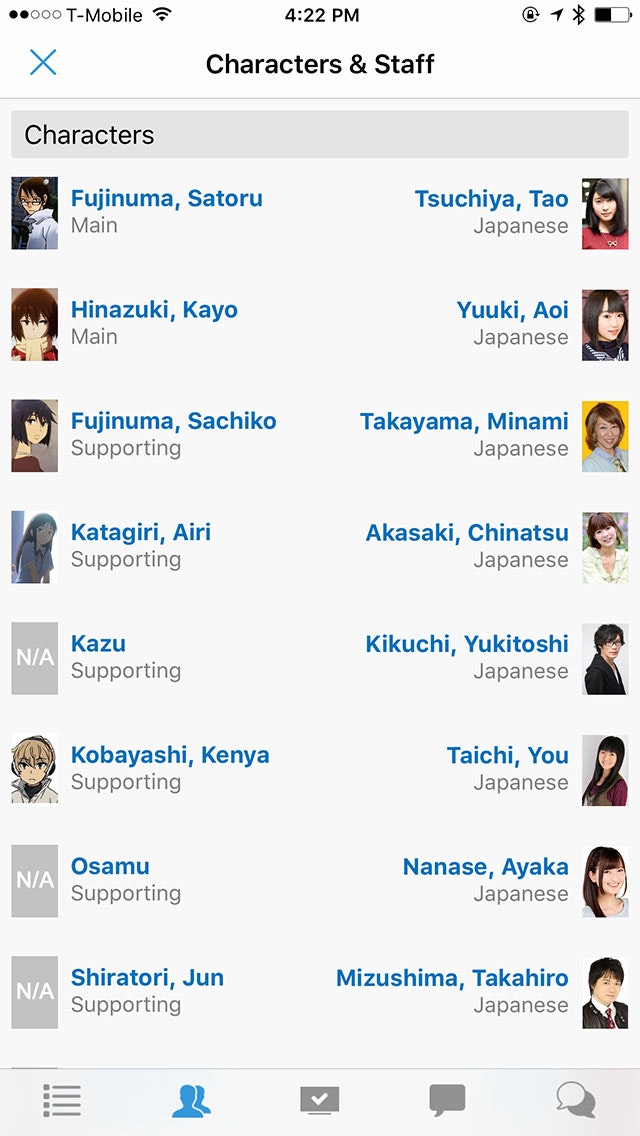Open character Kobayashi, Kenya
The height and width of the screenshot is (1136, 640).
pyautogui.click(x=170, y=755)
